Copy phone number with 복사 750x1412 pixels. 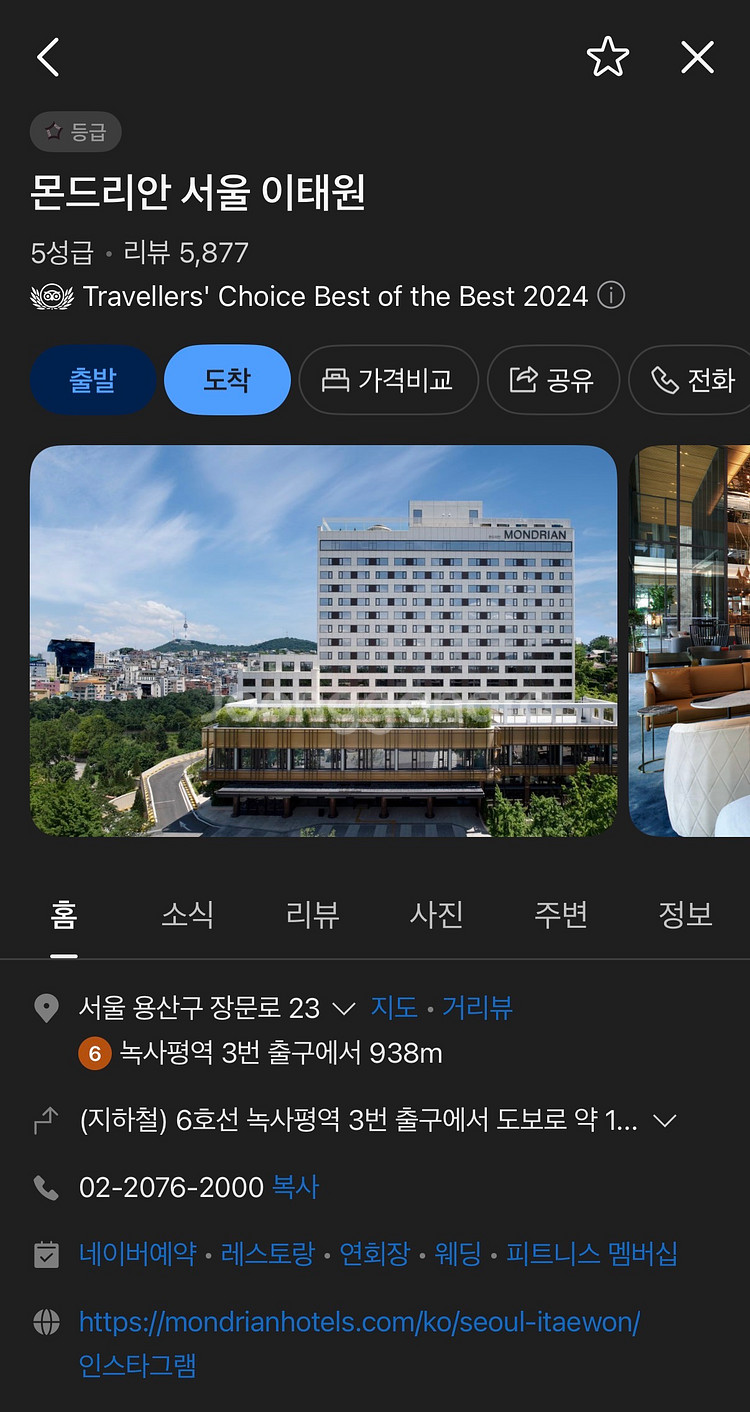pos(296,1187)
